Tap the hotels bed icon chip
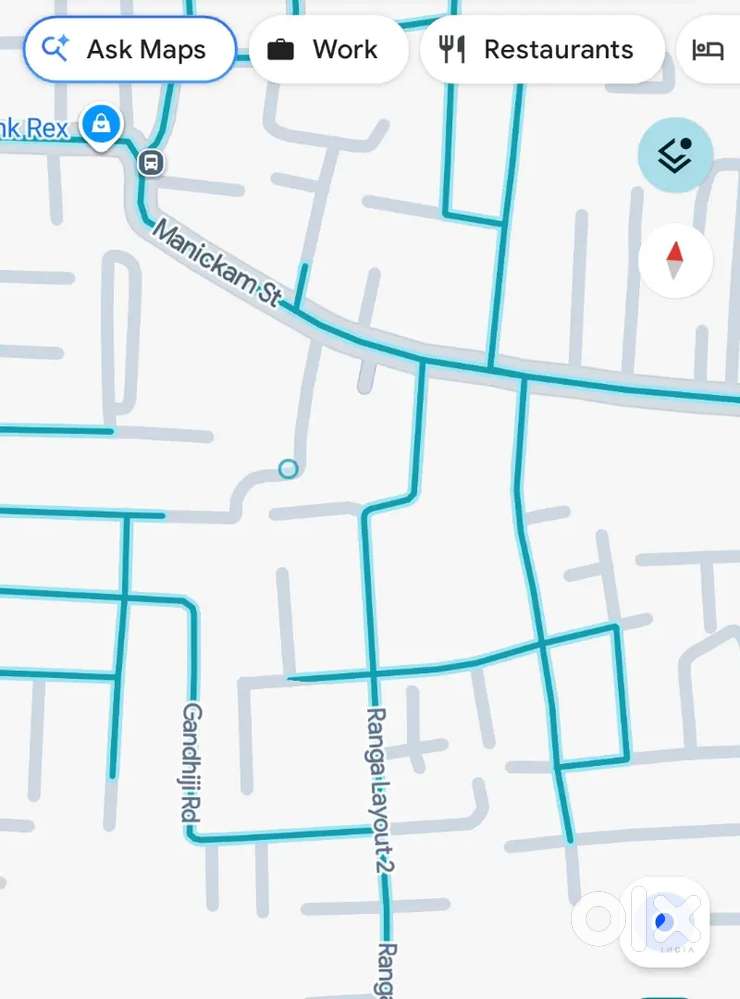Viewport: 740px width, 999px height. pos(709,50)
